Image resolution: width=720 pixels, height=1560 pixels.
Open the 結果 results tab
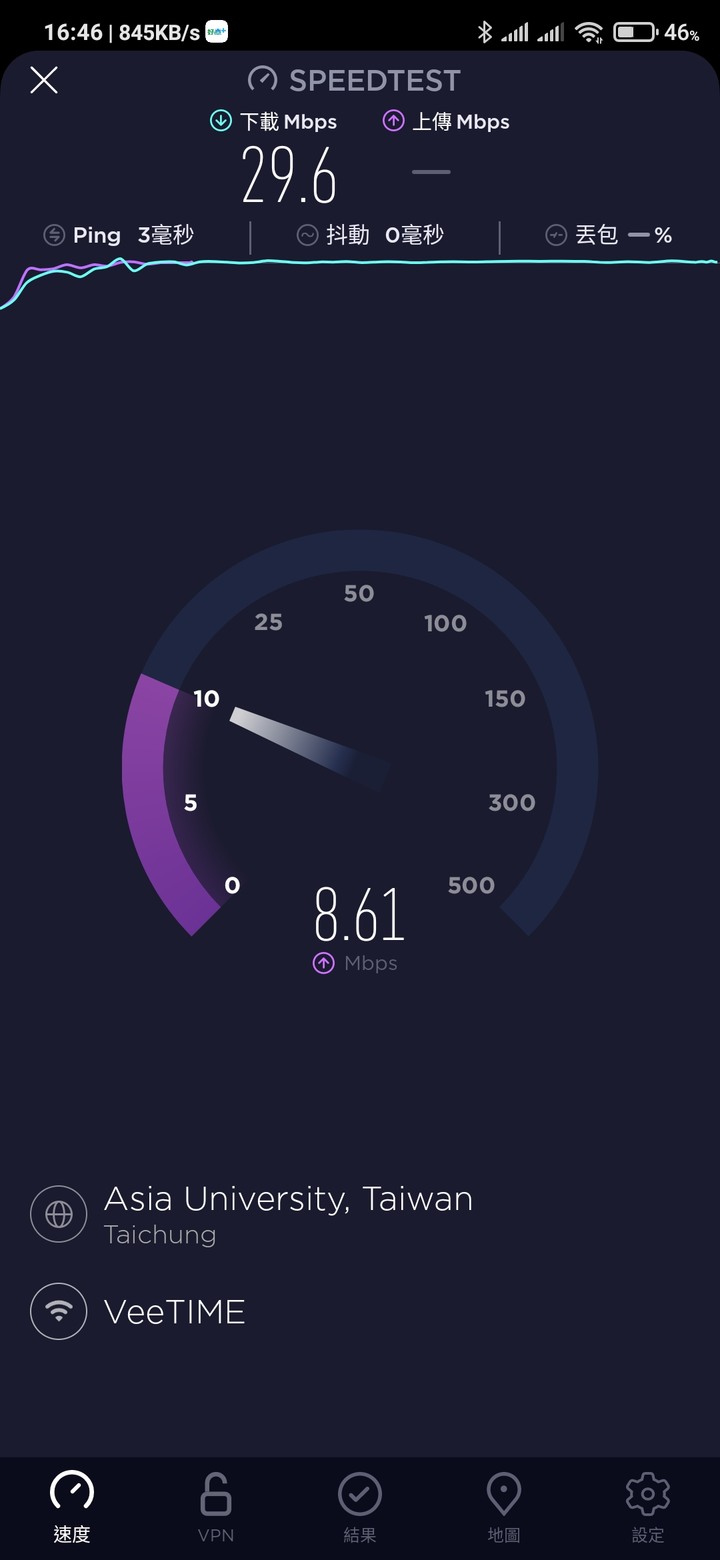tap(360, 1507)
